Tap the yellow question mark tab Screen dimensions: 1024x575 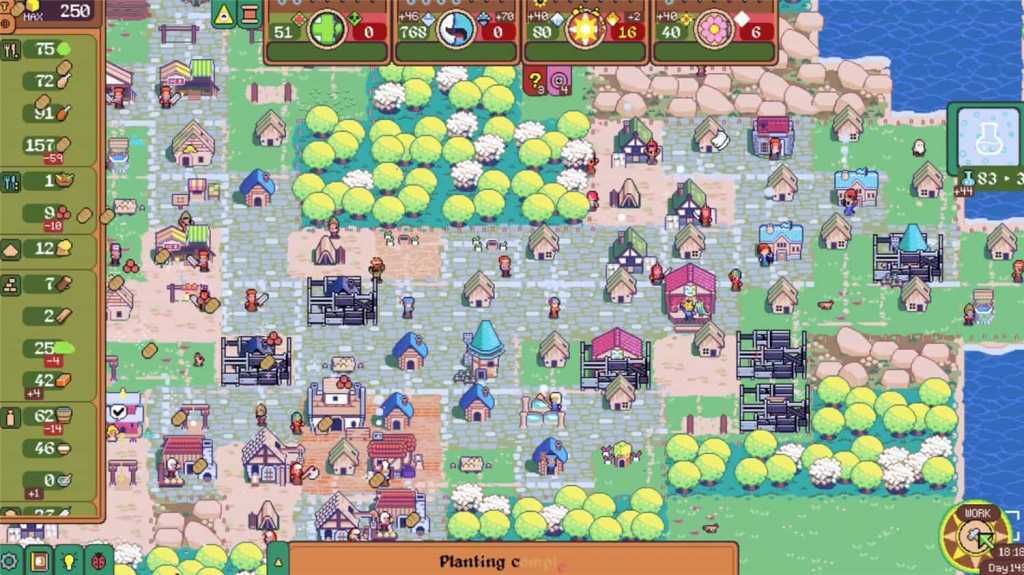click(535, 79)
